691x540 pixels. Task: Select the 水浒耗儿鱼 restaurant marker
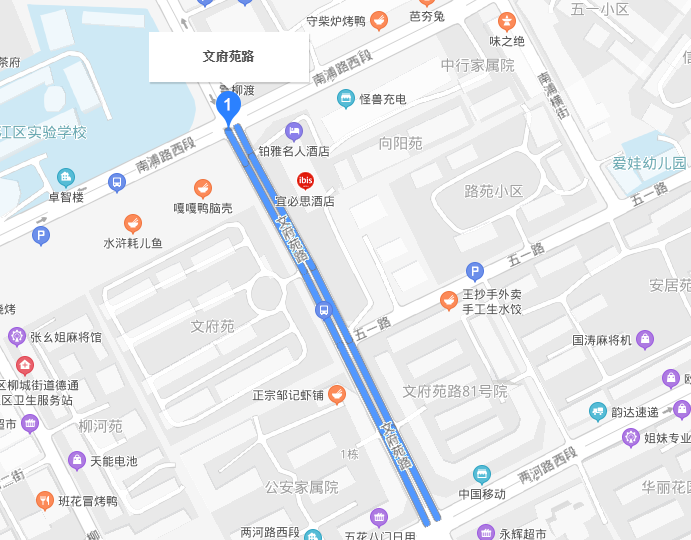[132, 223]
